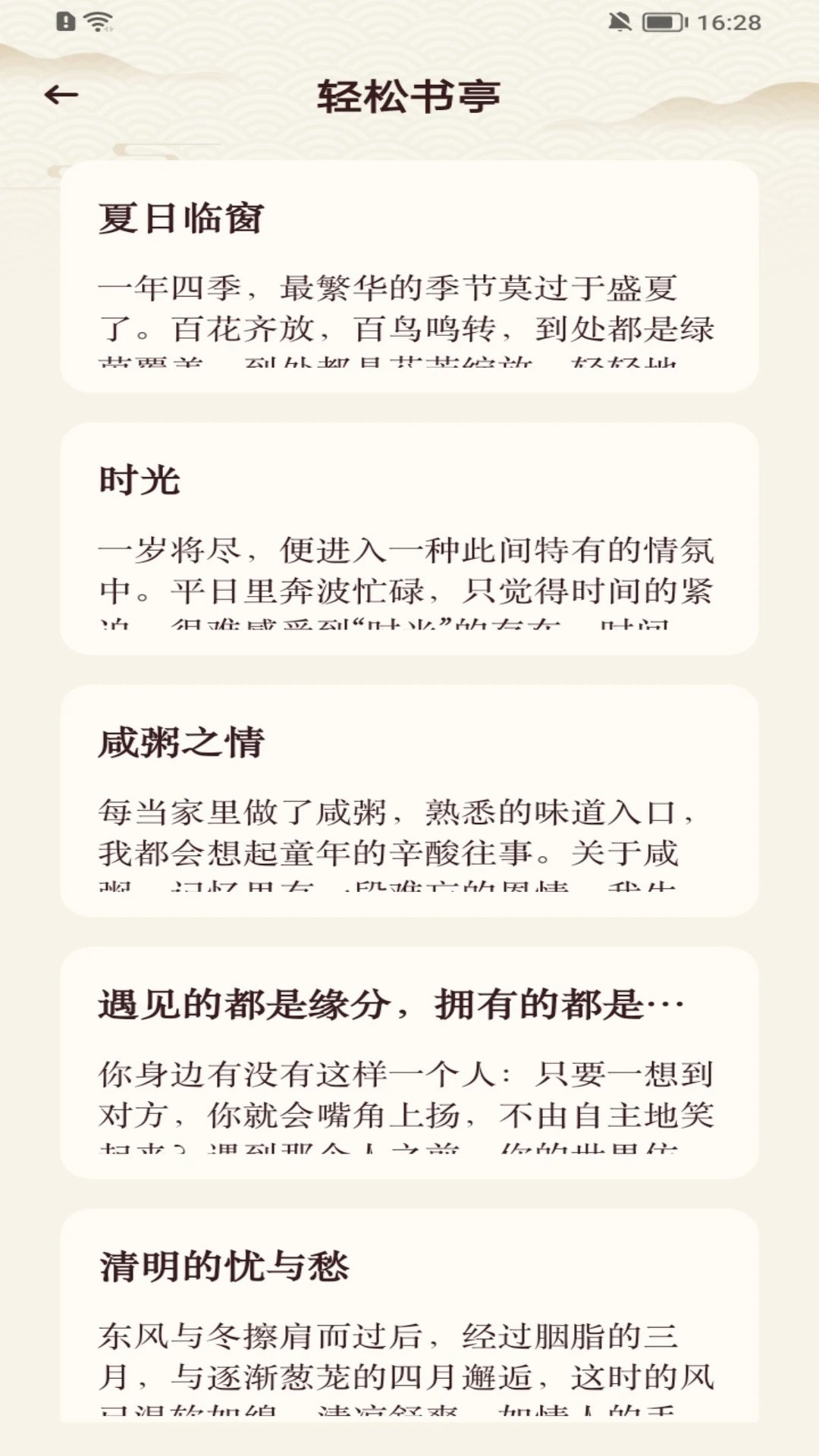Tap the preview text under 夏日临窗
Image resolution: width=819 pixels, height=1456 pixels.
406,318
